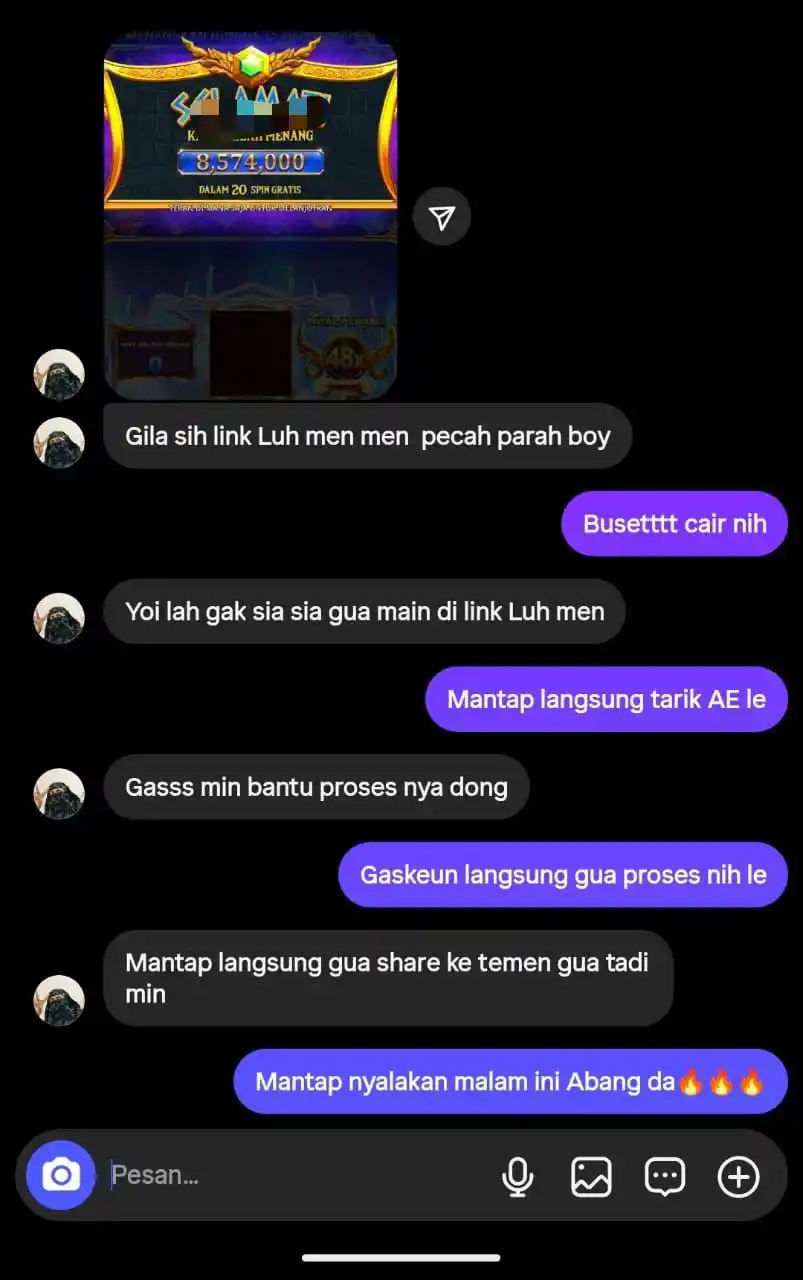Tap the plus icon in the message bar
The width and height of the screenshot is (803, 1280).
(738, 1176)
